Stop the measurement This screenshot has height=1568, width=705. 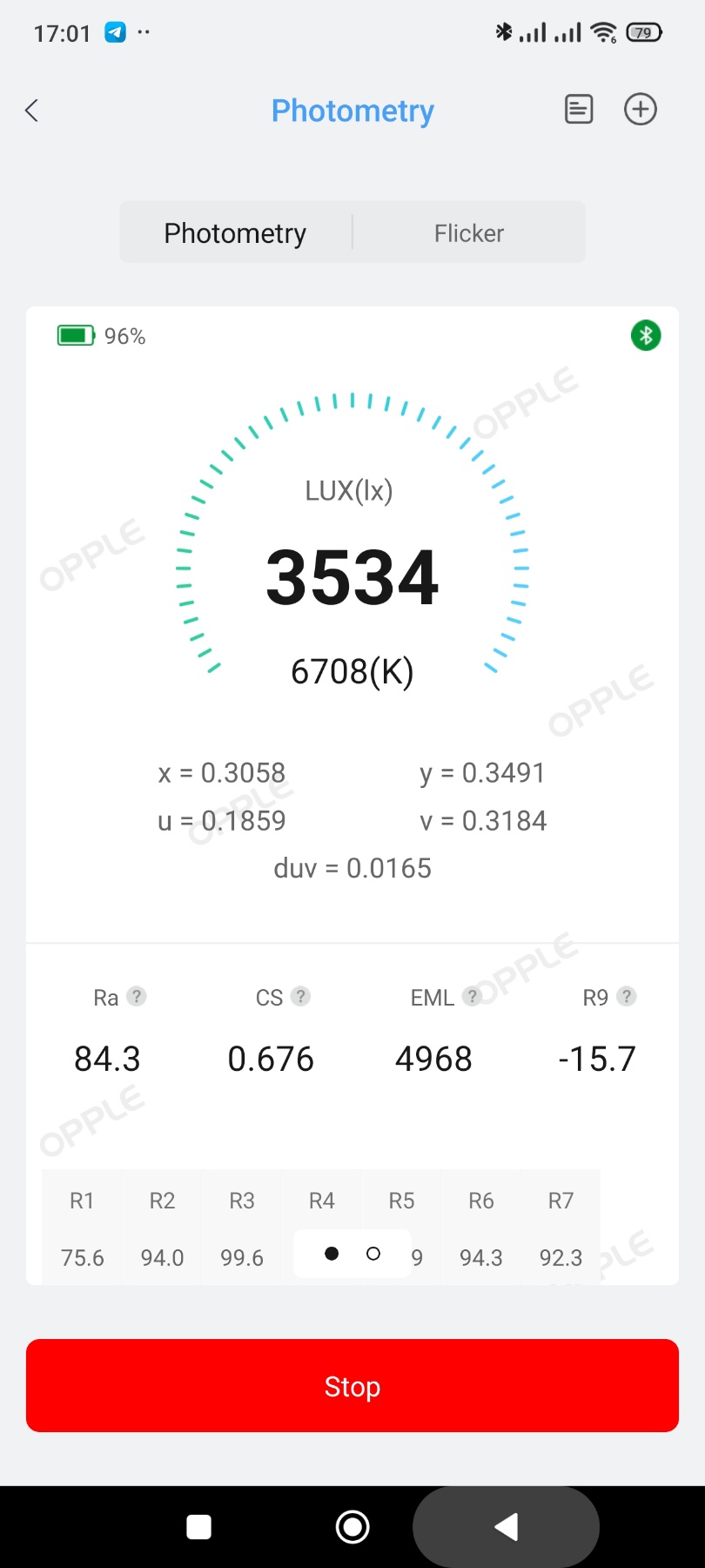click(x=352, y=1386)
